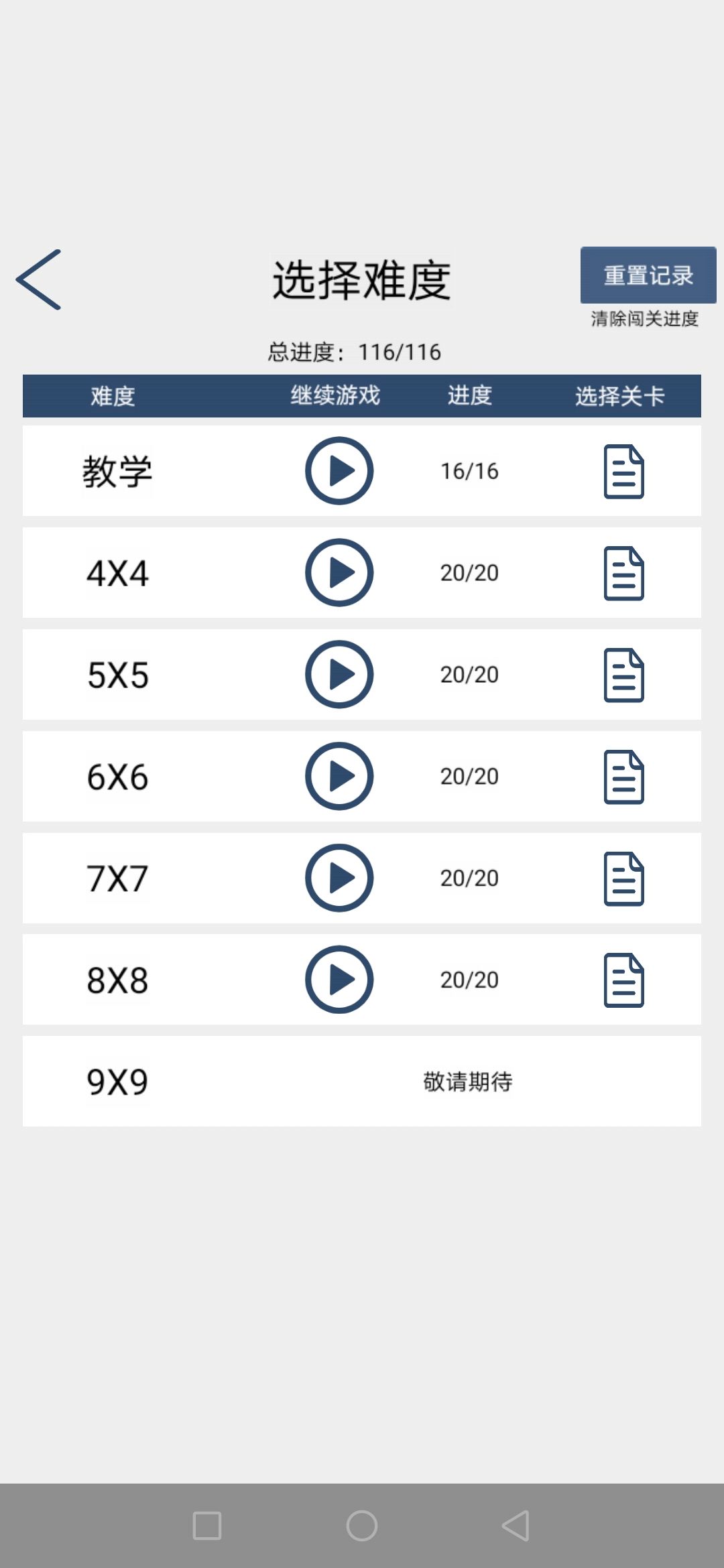Open level selection for 教学
724x1568 pixels.
[x=623, y=472]
